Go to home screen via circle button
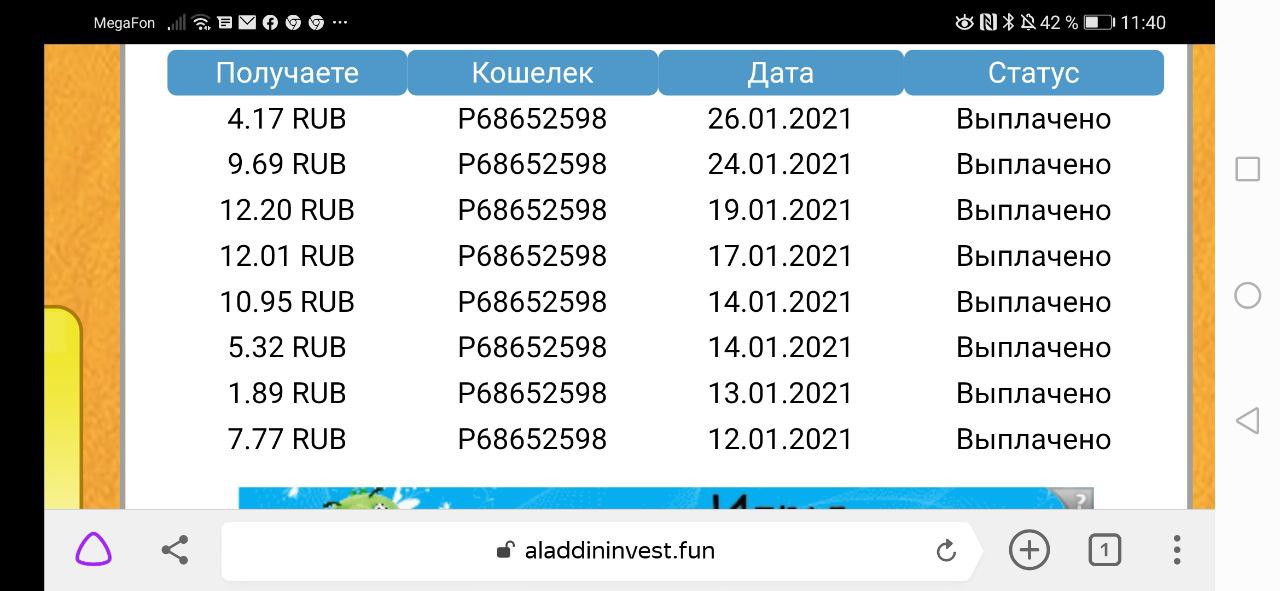The image size is (1280, 591). pos(1247,295)
